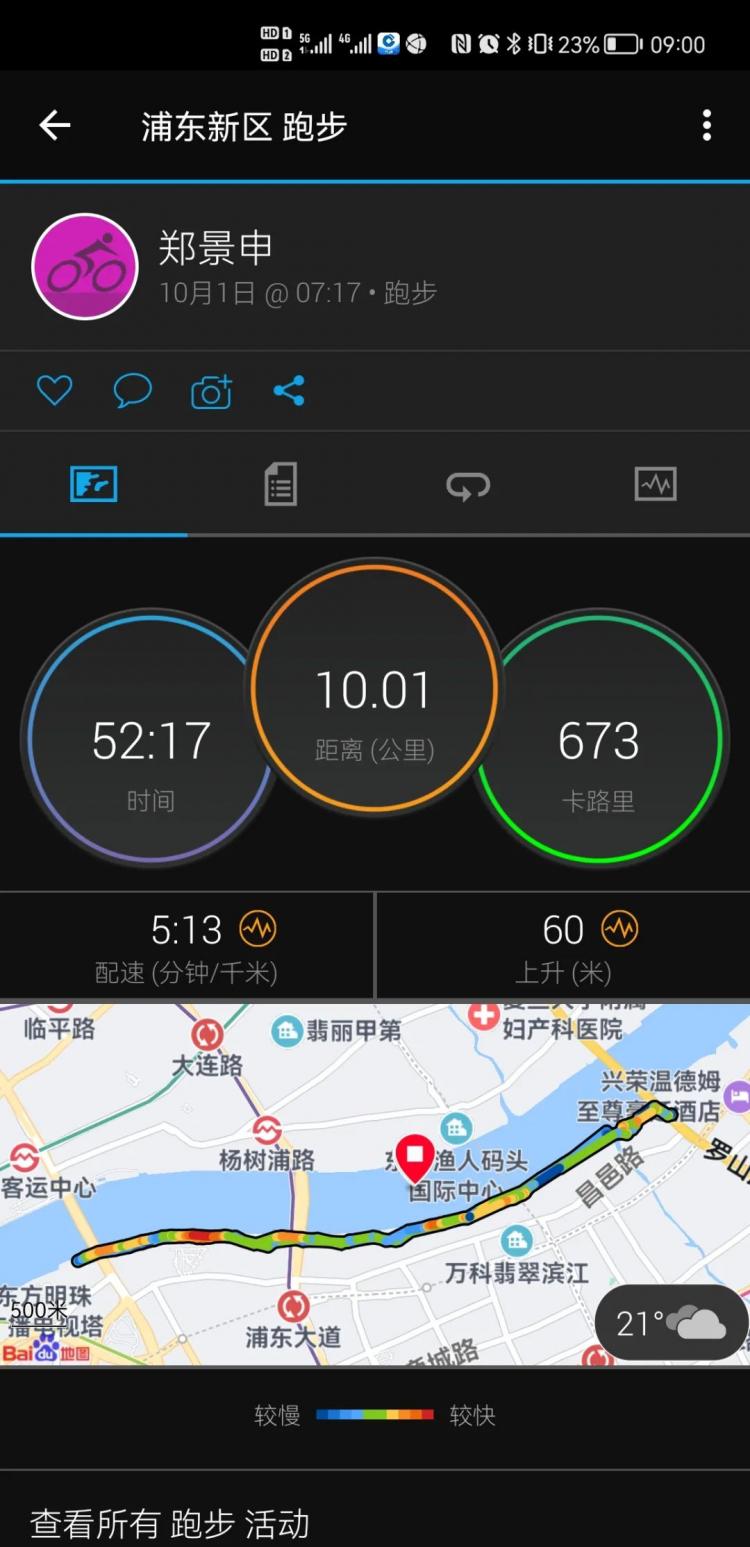This screenshot has height=1547, width=750.
Task: Like this running activity
Action: click(x=54, y=391)
